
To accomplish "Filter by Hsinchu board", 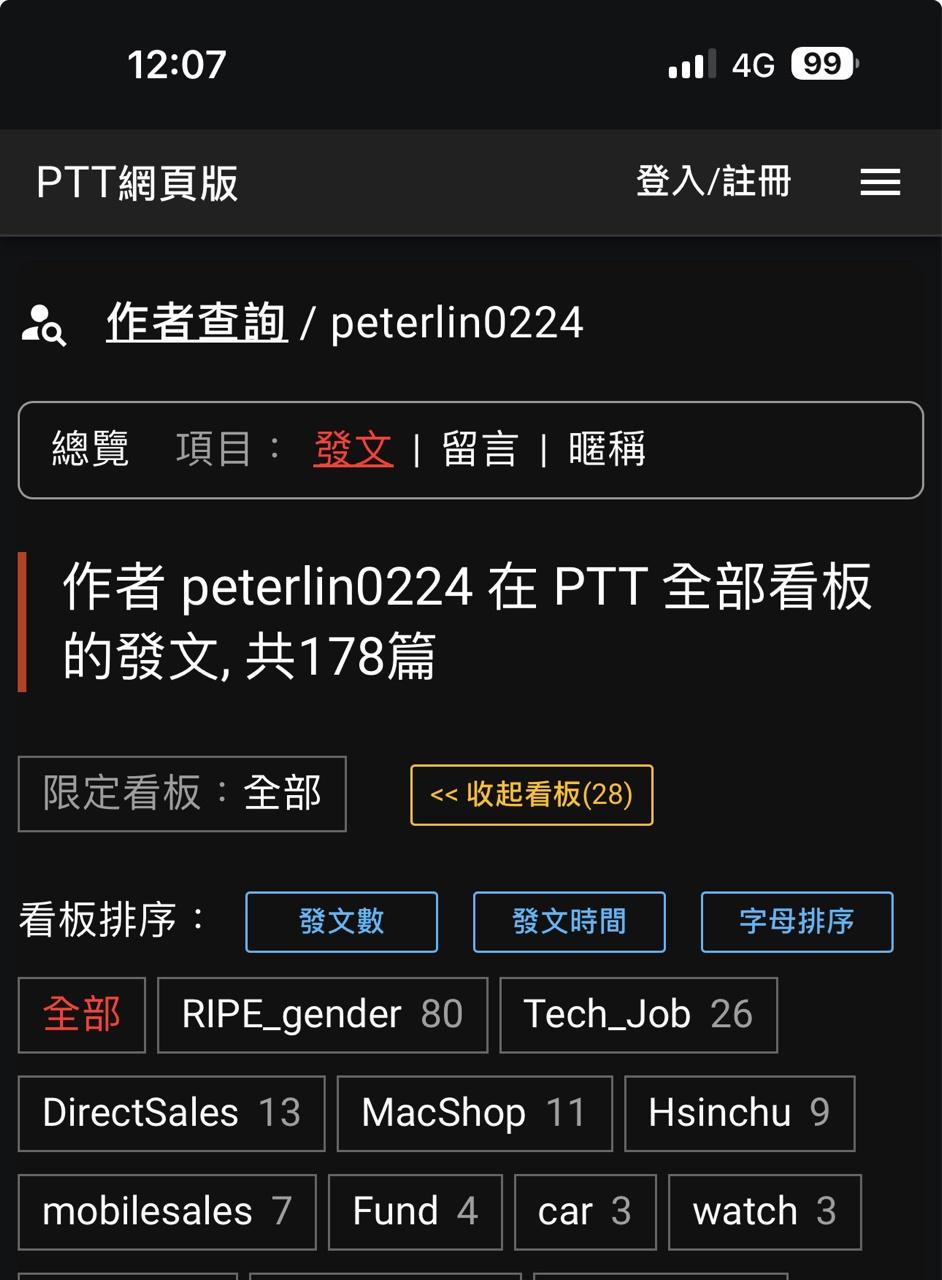I will click(x=739, y=1113).
